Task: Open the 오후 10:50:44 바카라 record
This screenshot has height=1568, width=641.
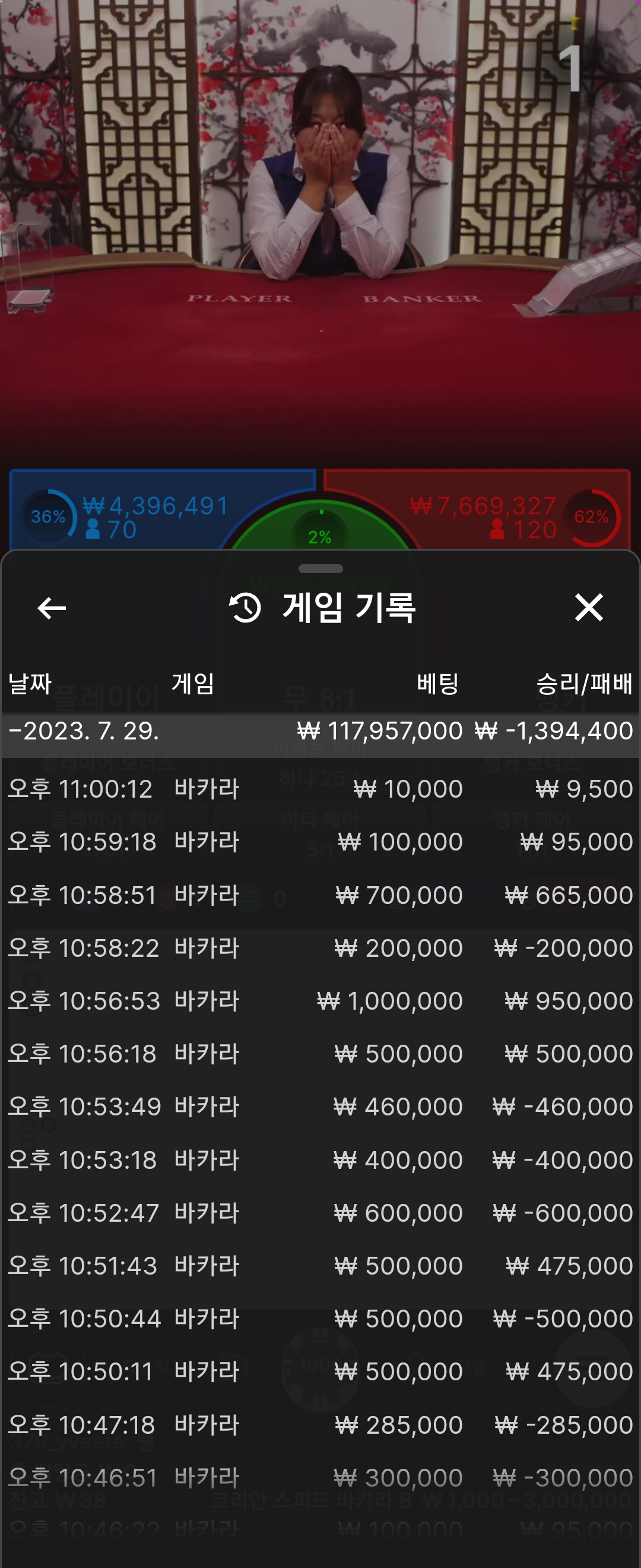Action: (x=320, y=1319)
